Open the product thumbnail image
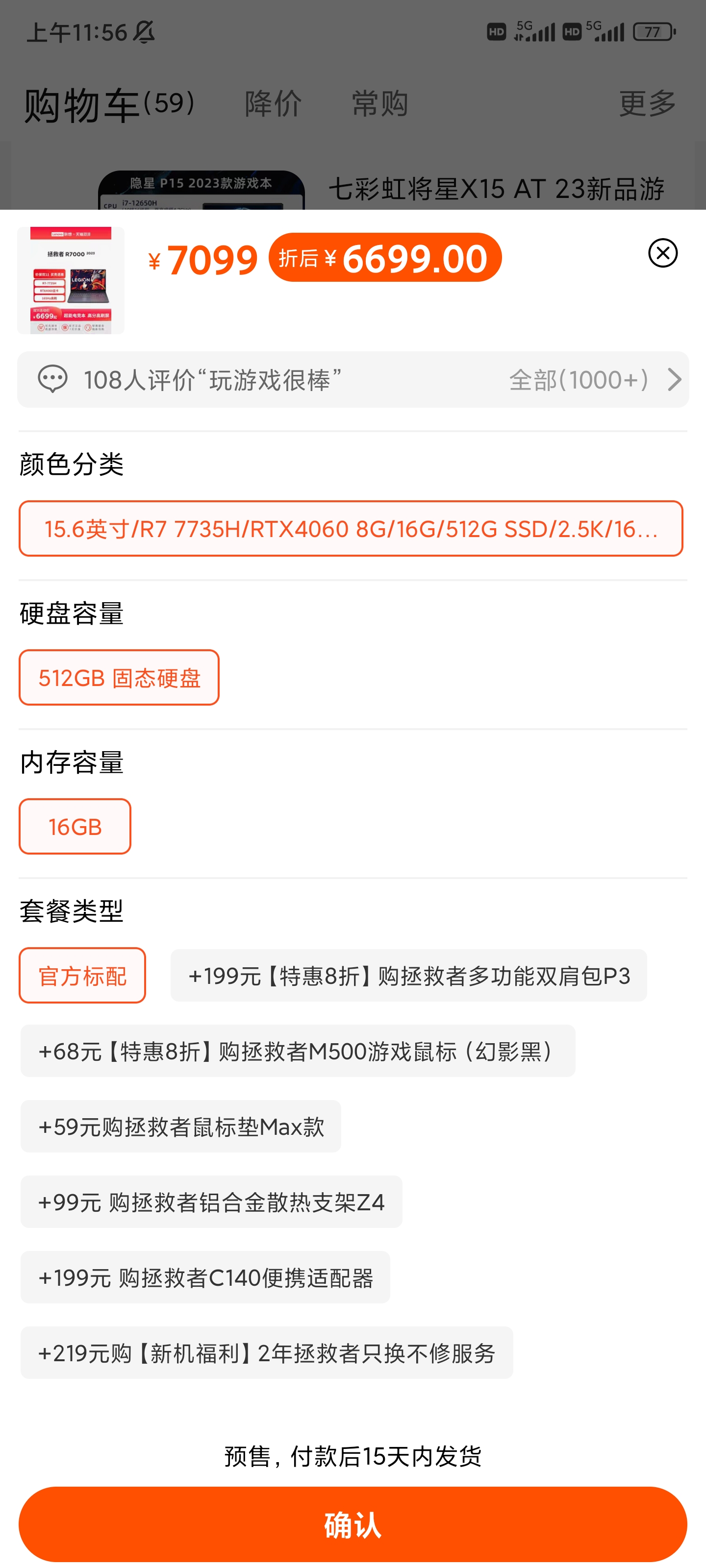Viewport: 706px width, 1568px height. point(71,281)
